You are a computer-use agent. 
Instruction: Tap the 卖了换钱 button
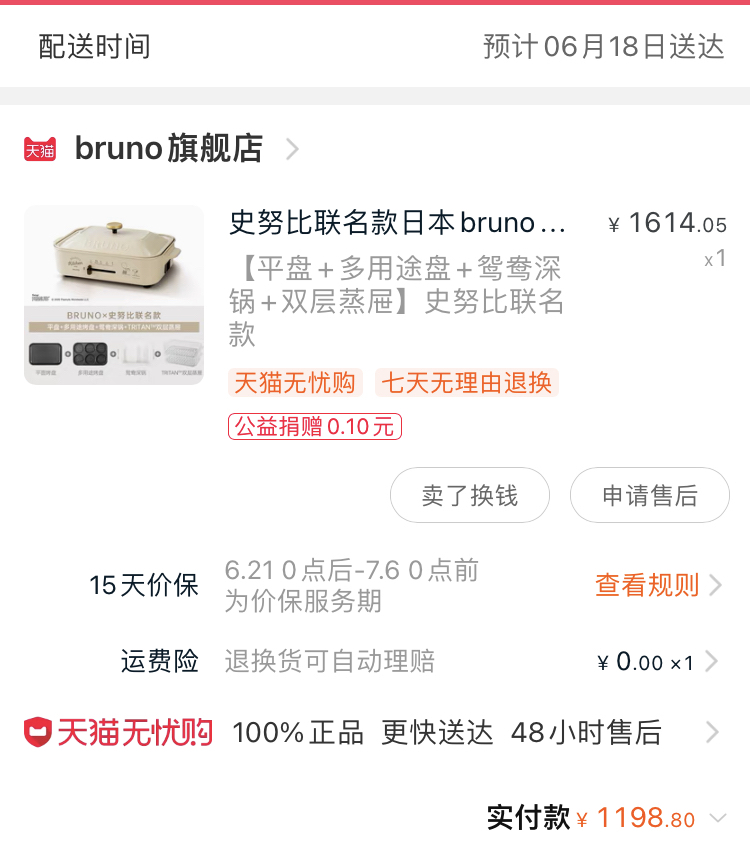469,495
